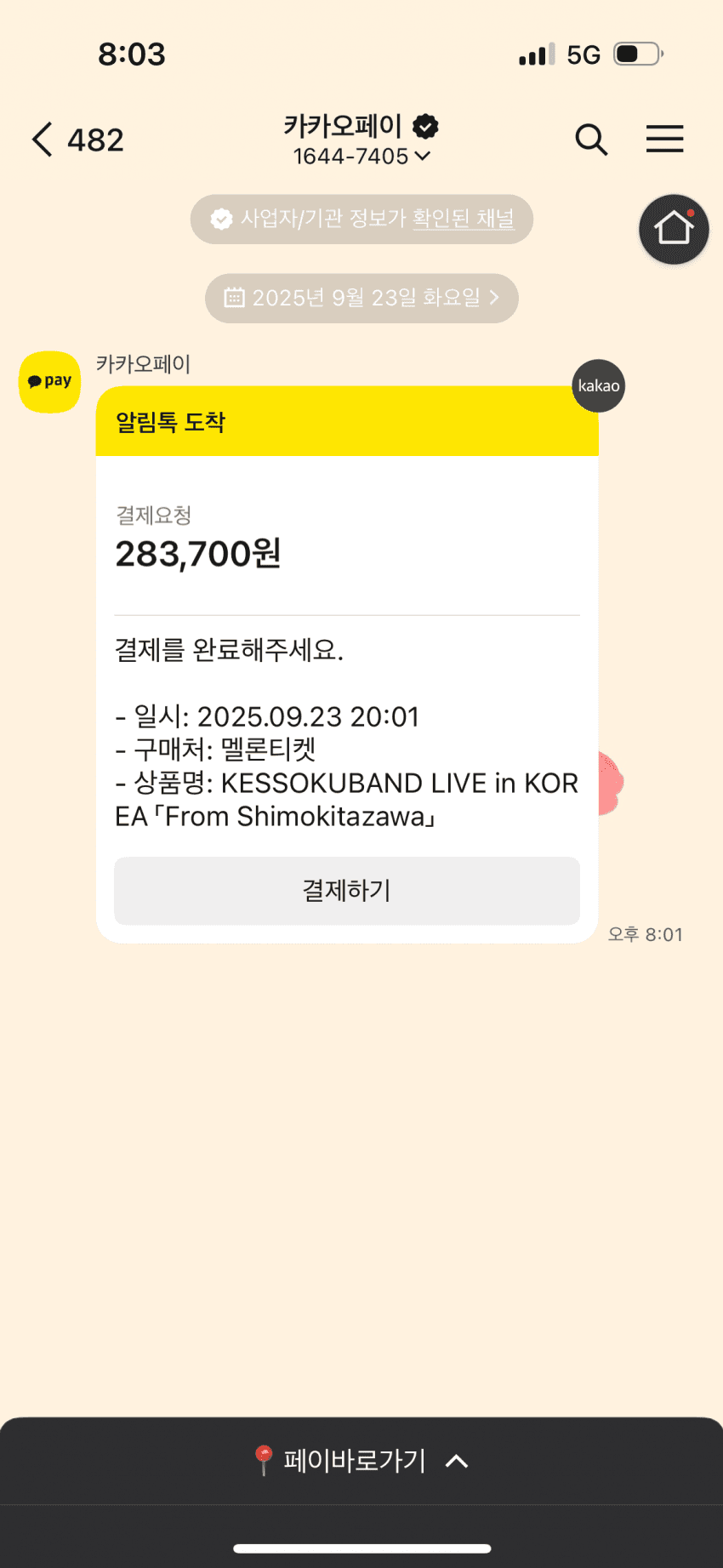Open the date picker for 2025년 9월 23일
723x1568 pixels.
pyautogui.click(x=361, y=298)
